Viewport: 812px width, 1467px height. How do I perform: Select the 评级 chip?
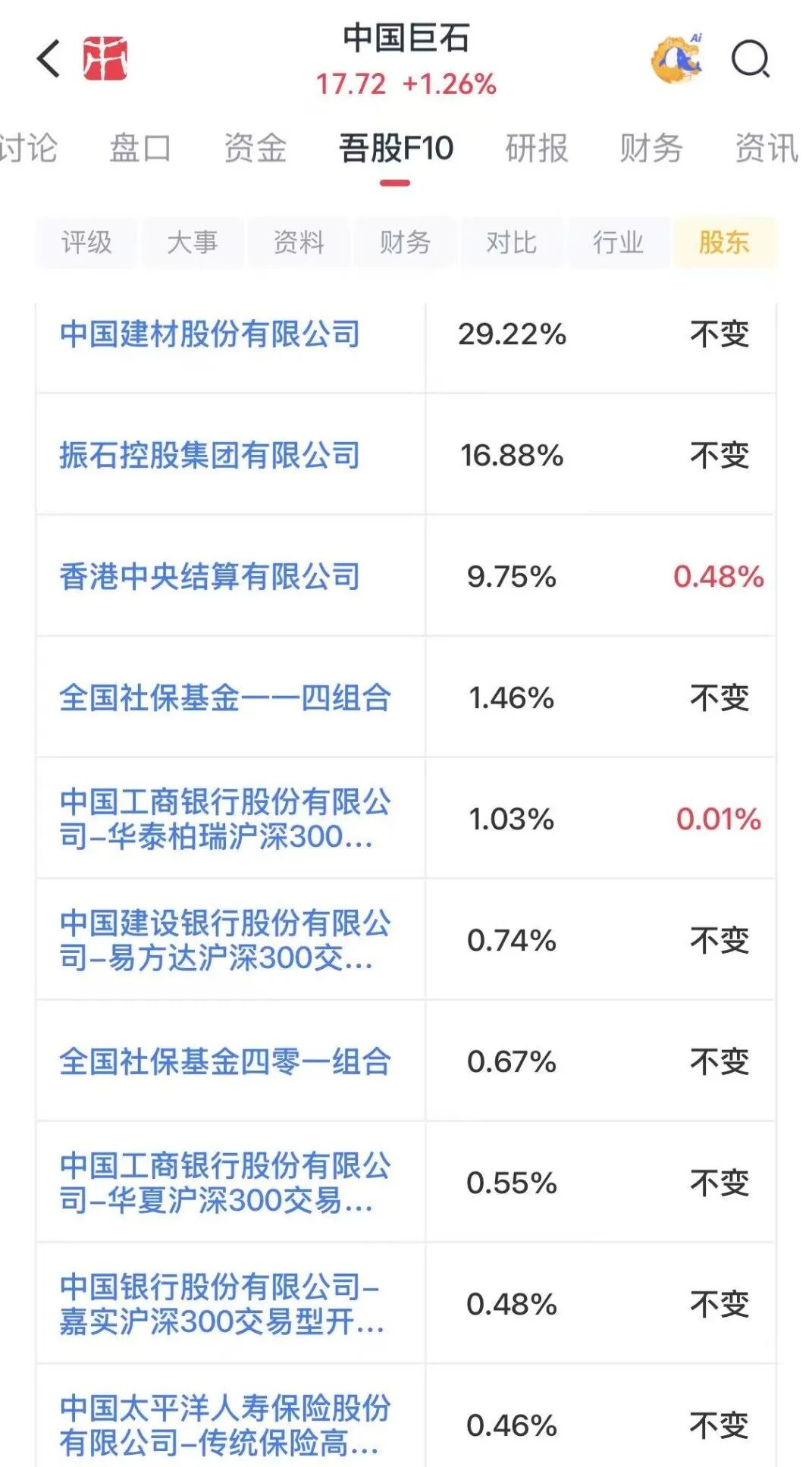tap(86, 243)
